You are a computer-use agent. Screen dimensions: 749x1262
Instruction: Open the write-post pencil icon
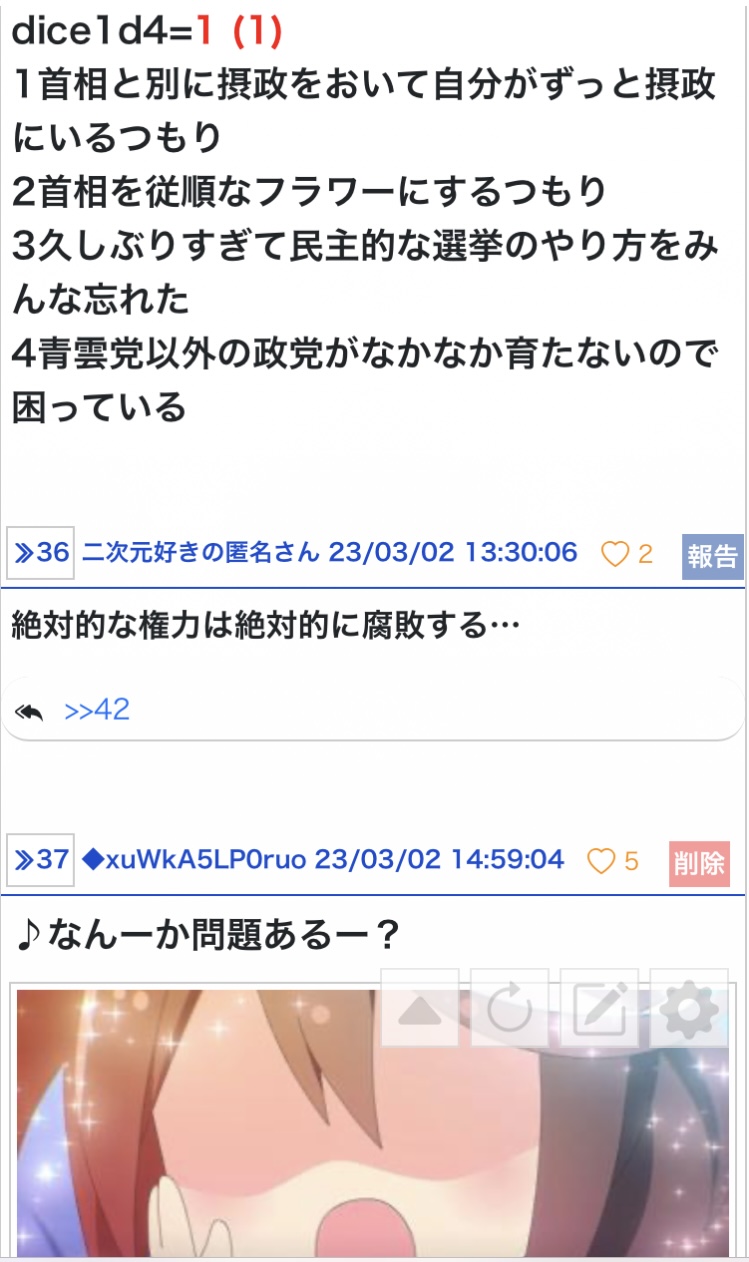point(599,1007)
